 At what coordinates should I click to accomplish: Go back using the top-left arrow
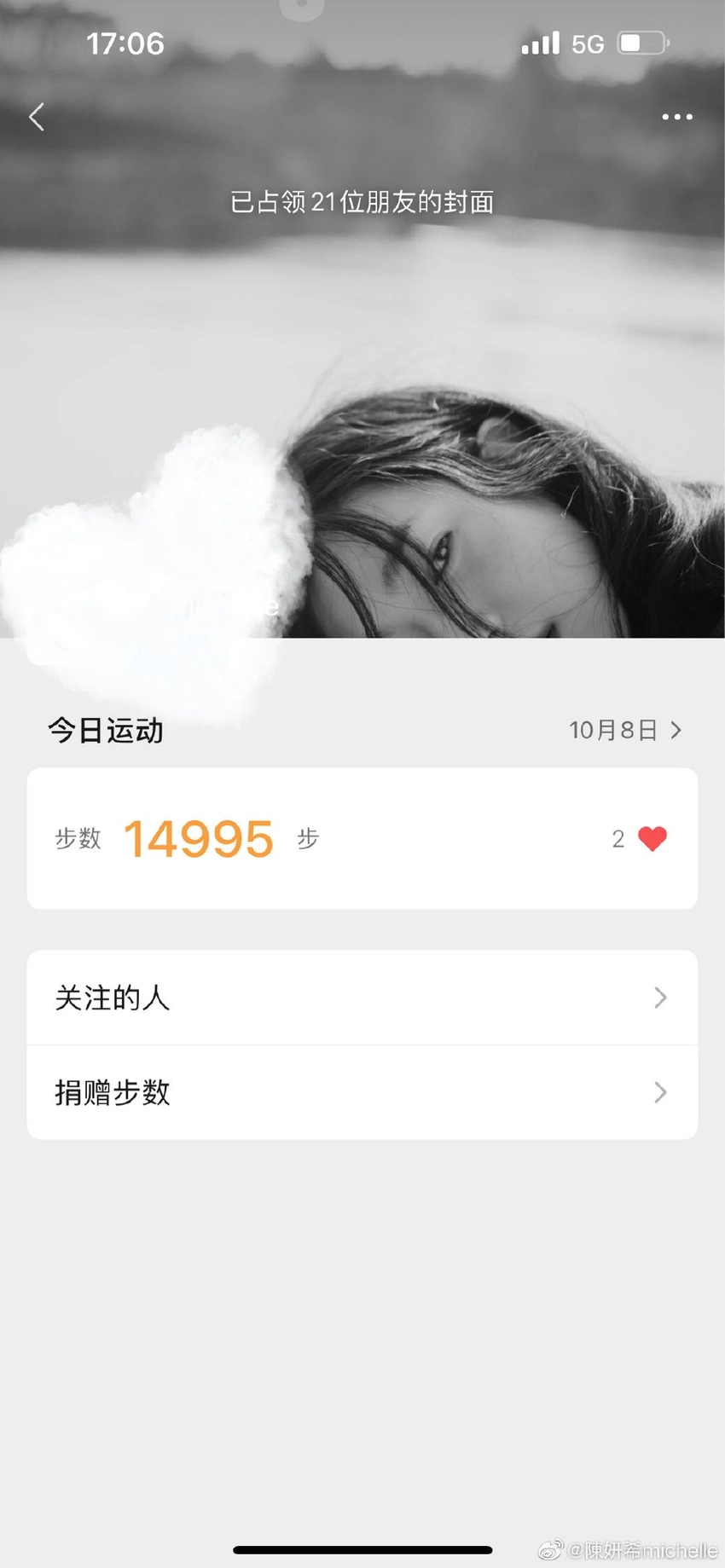(37, 117)
